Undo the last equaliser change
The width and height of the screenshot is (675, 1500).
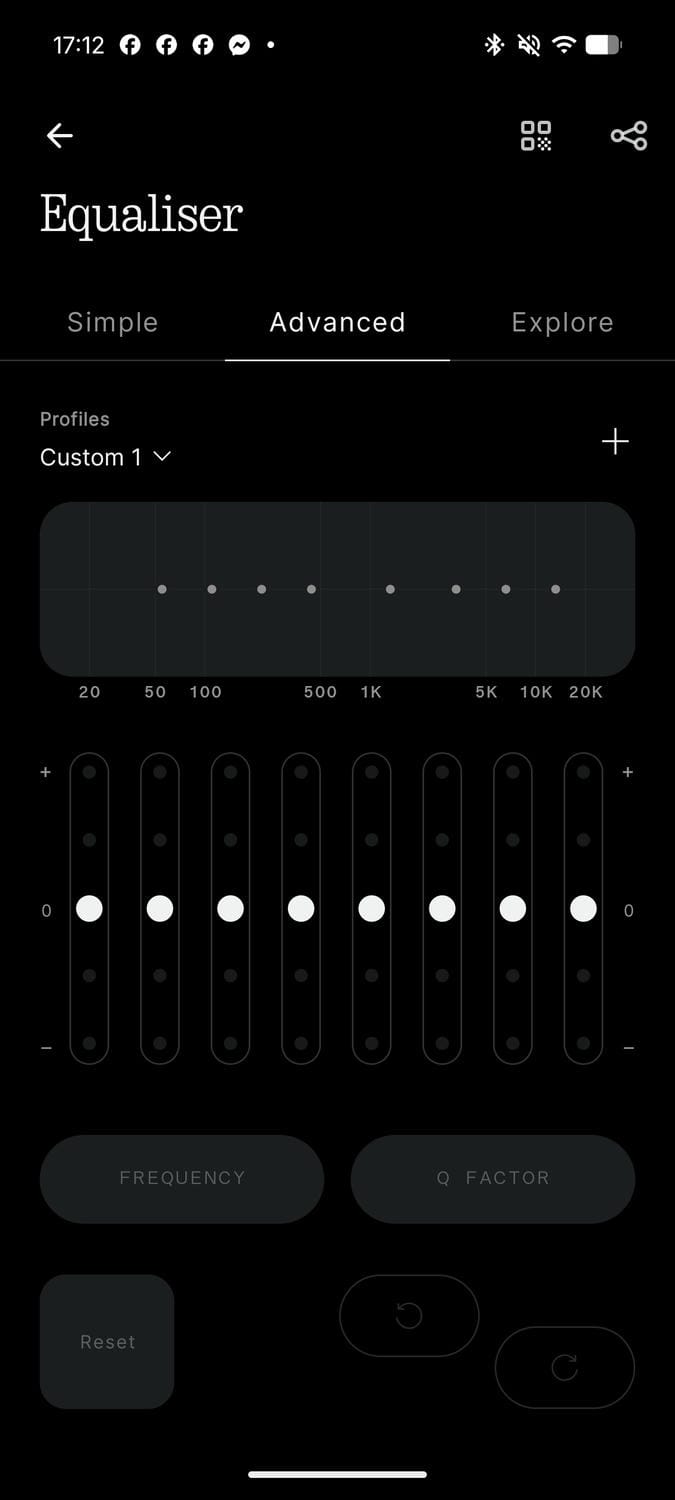[409, 1315]
